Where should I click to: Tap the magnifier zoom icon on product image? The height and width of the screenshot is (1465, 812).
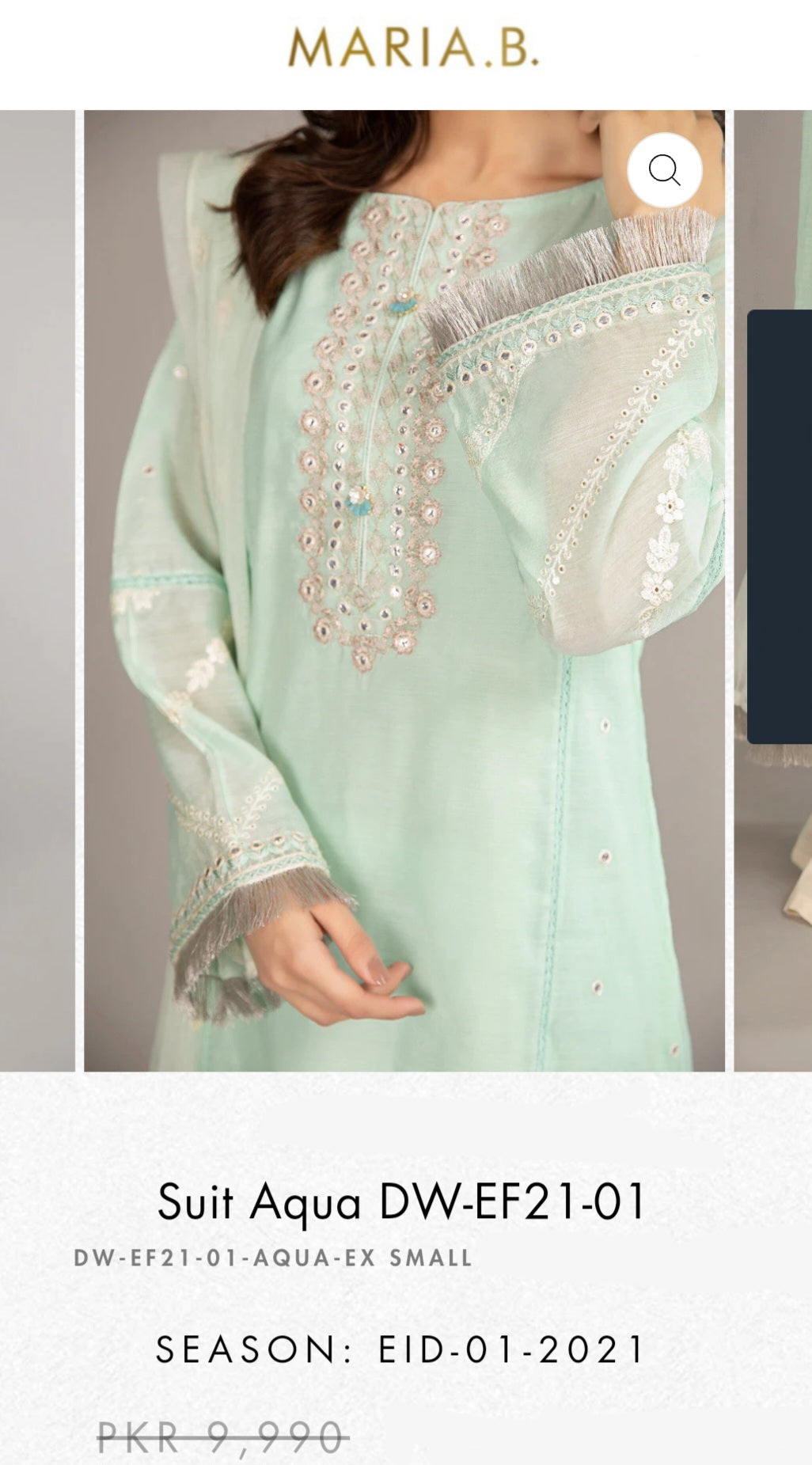tap(664, 170)
